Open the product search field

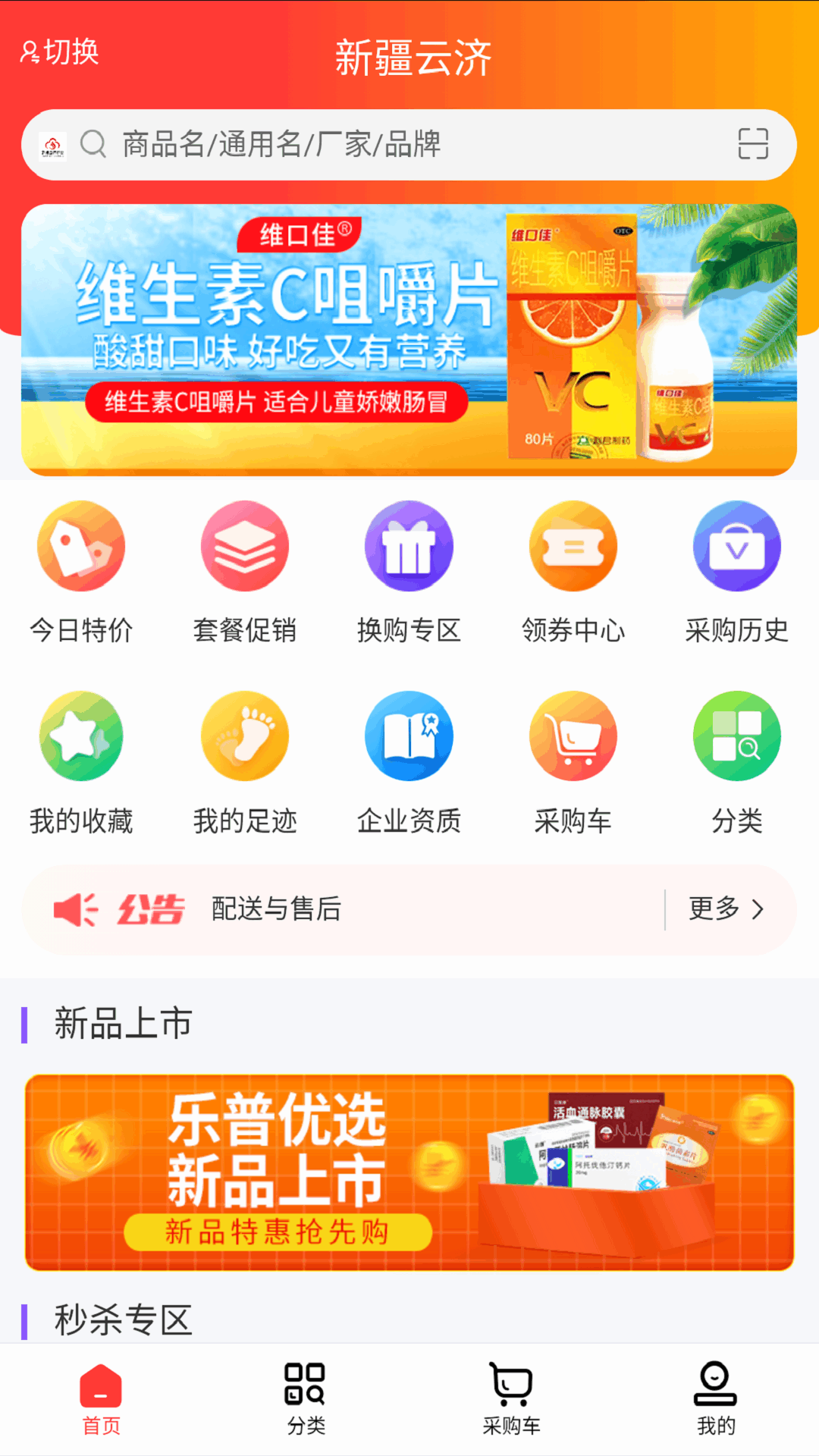[379, 144]
